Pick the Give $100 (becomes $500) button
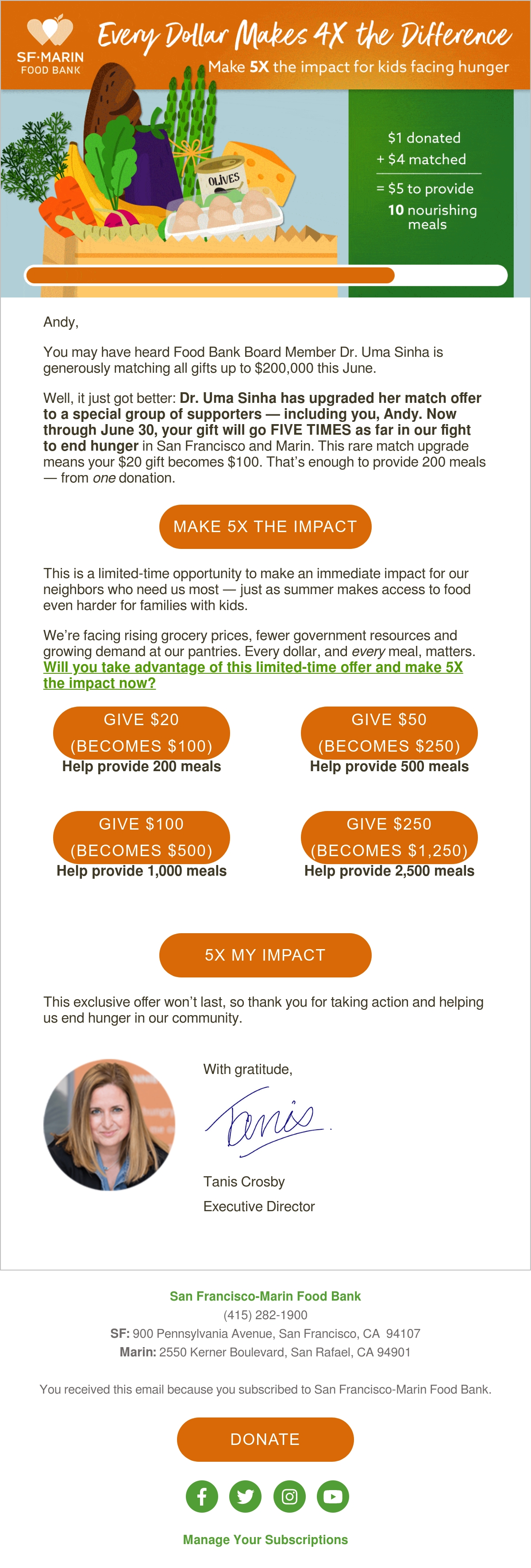This screenshot has height=1568, width=531. click(141, 838)
